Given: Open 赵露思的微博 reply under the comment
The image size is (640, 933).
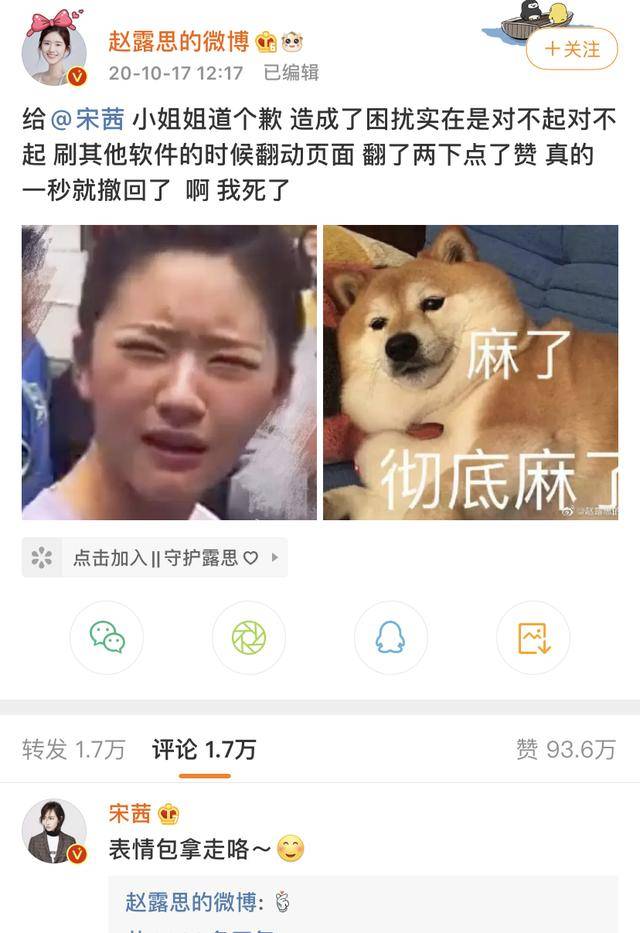Looking at the screenshot, I should 192,902.
